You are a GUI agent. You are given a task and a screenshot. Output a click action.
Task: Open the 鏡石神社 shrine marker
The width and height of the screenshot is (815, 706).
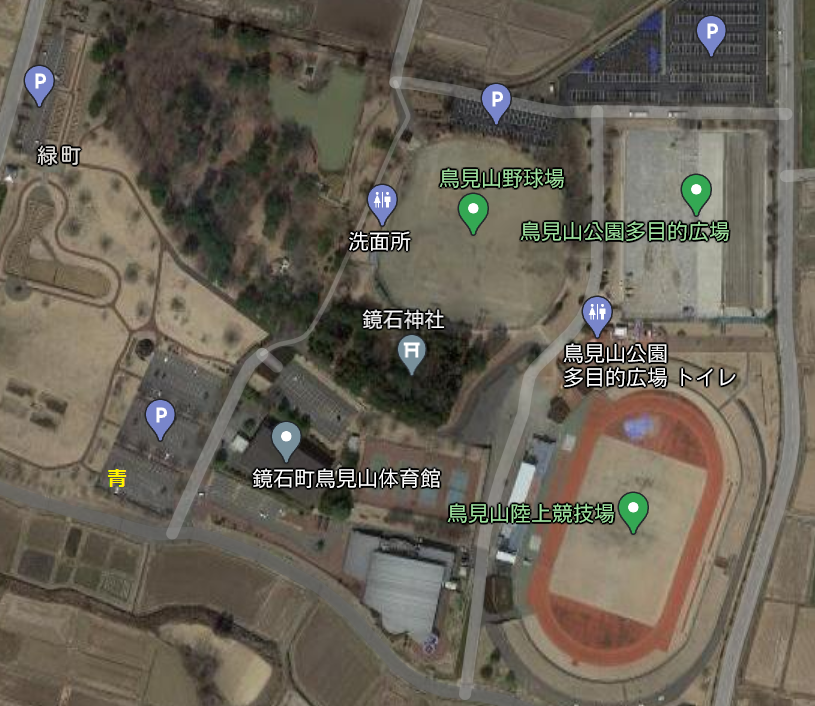[x=412, y=351]
